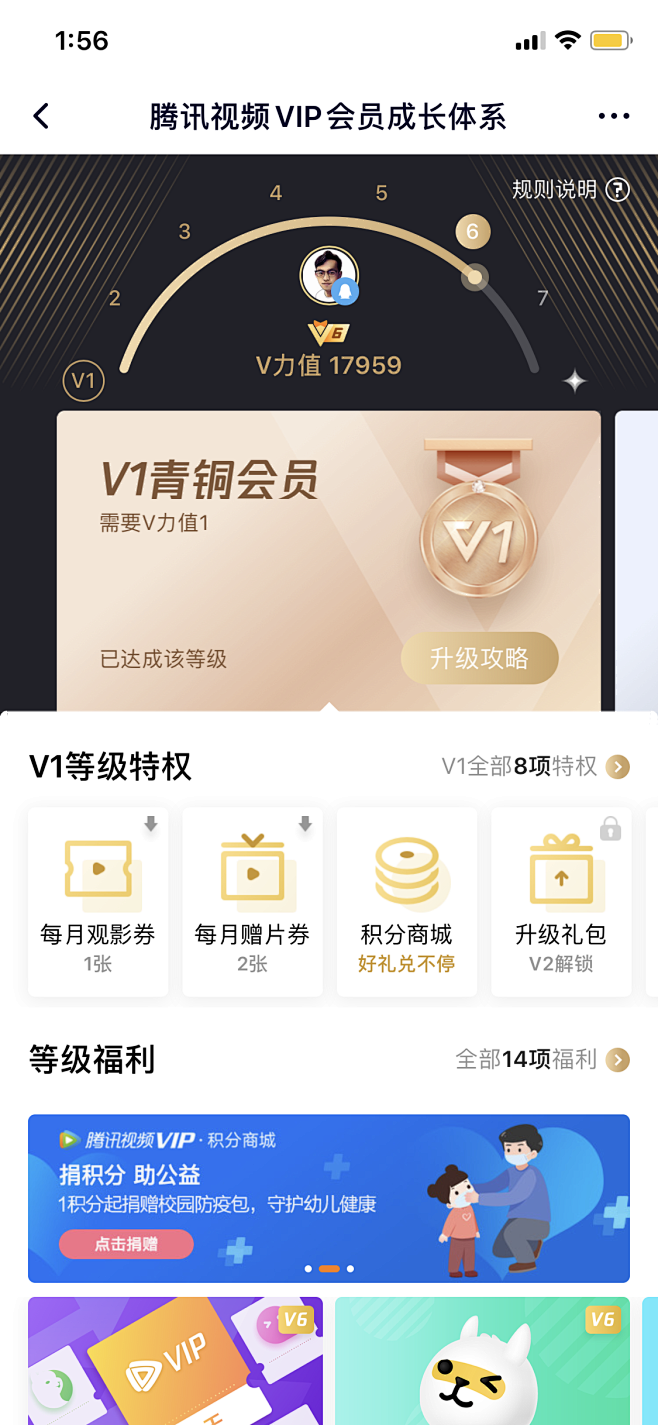Screen dimensions: 658x1425
Task: Open the purple VIP coupon benefit card
Action: coord(175,1360)
